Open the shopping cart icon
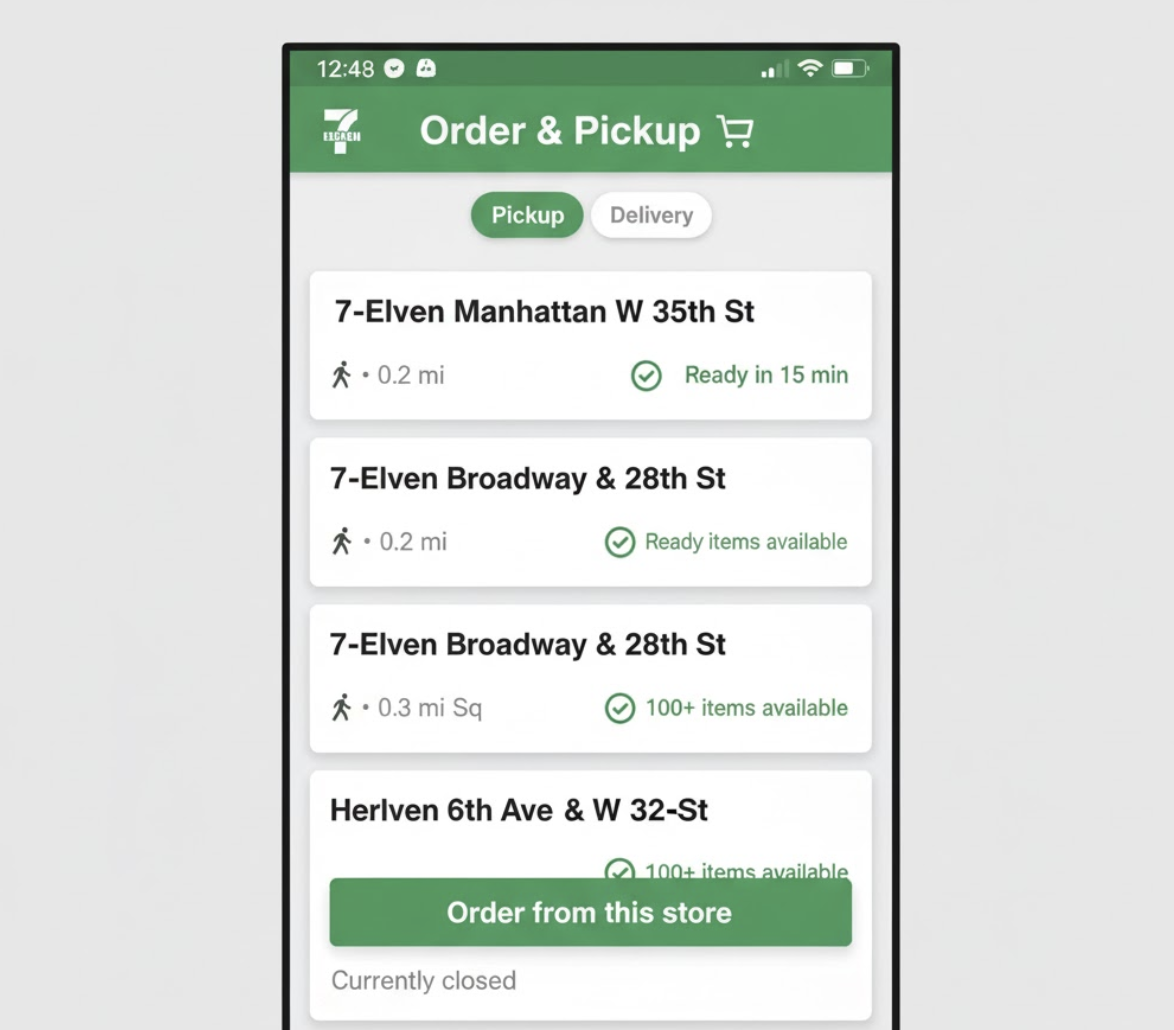Viewport: 1174px width, 1030px height. tap(735, 132)
